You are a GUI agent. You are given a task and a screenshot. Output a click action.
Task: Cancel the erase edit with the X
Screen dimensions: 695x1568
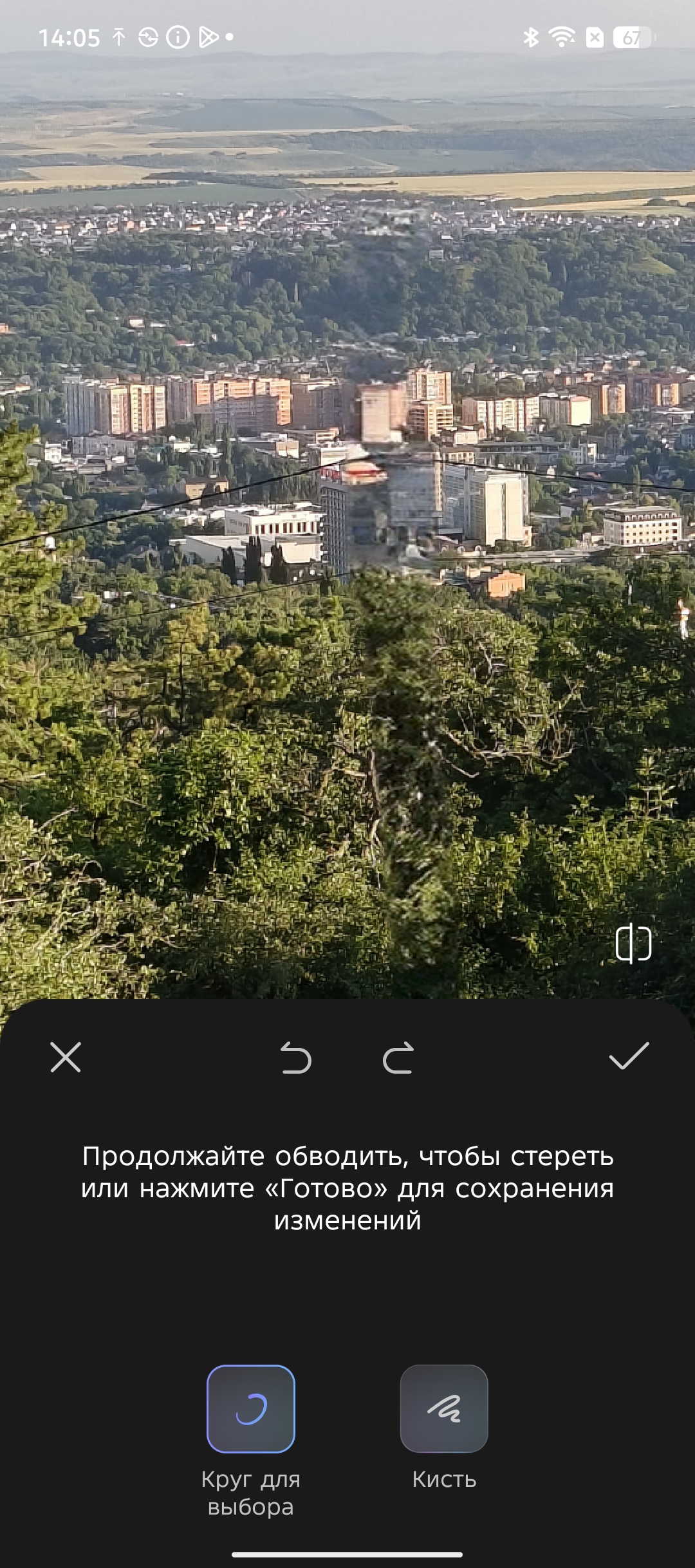[x=66, y=1058]
